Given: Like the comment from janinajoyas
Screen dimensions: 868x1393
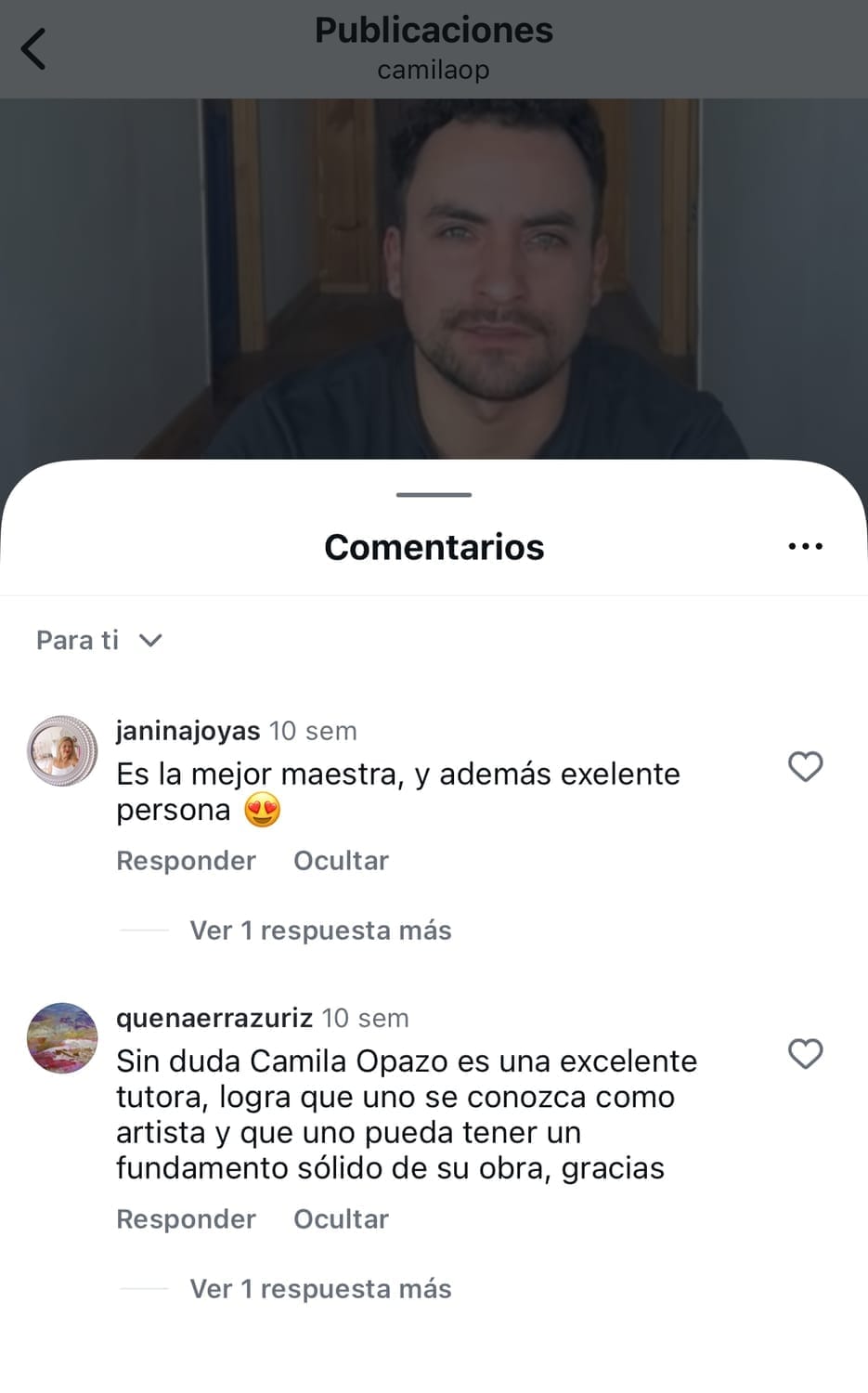Looking at the screenshot, I should click(x=805, y=767).
